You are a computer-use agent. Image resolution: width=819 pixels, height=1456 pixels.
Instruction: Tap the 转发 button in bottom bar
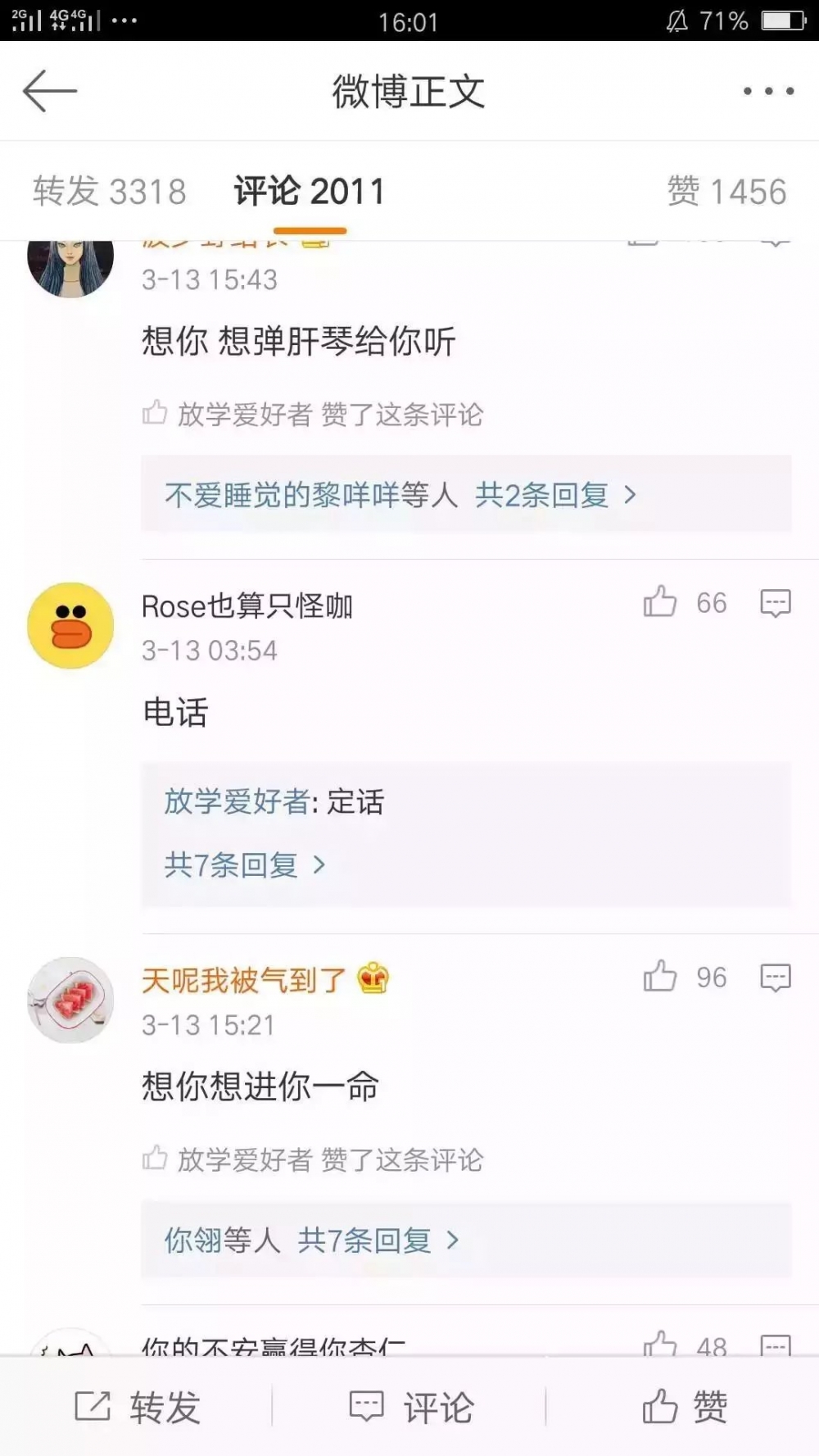(x=138, y=1407)
